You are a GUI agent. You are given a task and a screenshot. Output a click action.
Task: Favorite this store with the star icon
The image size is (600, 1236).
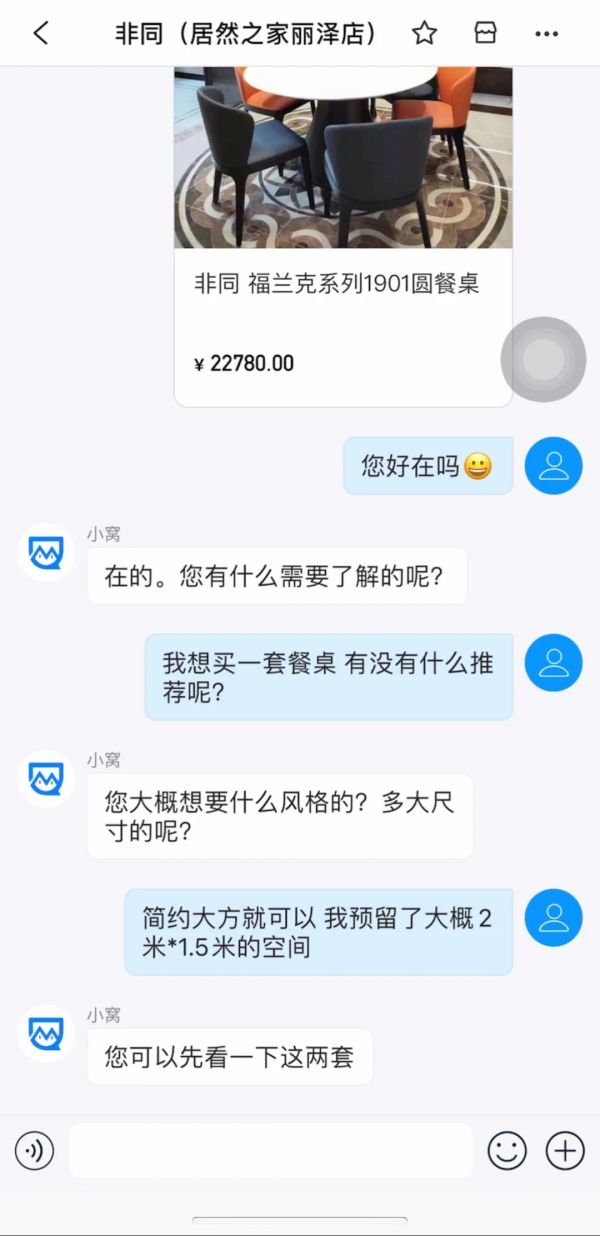[x=424, y=33]
